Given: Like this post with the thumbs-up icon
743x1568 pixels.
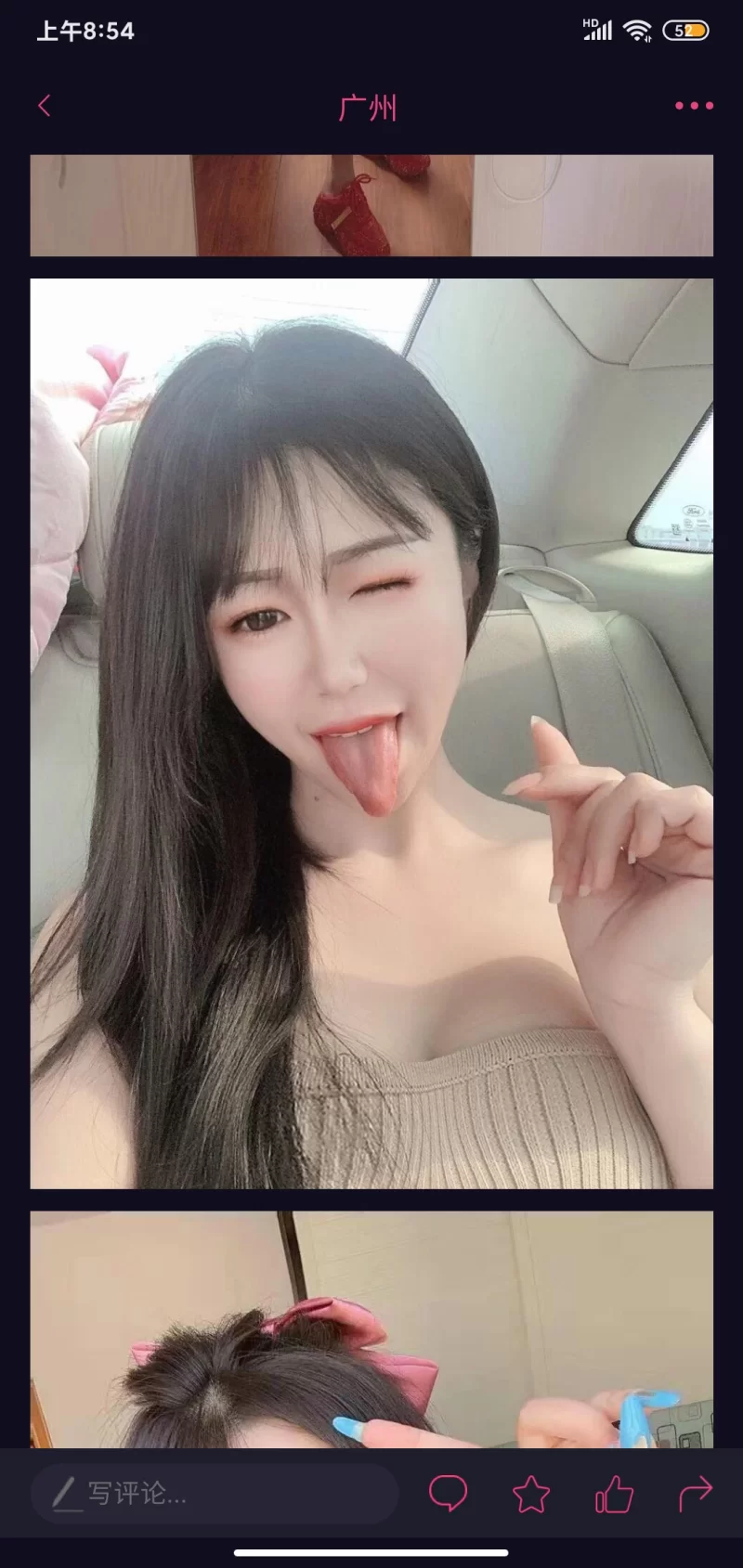Looking at the screenshot, I should tap(614, 1494).
